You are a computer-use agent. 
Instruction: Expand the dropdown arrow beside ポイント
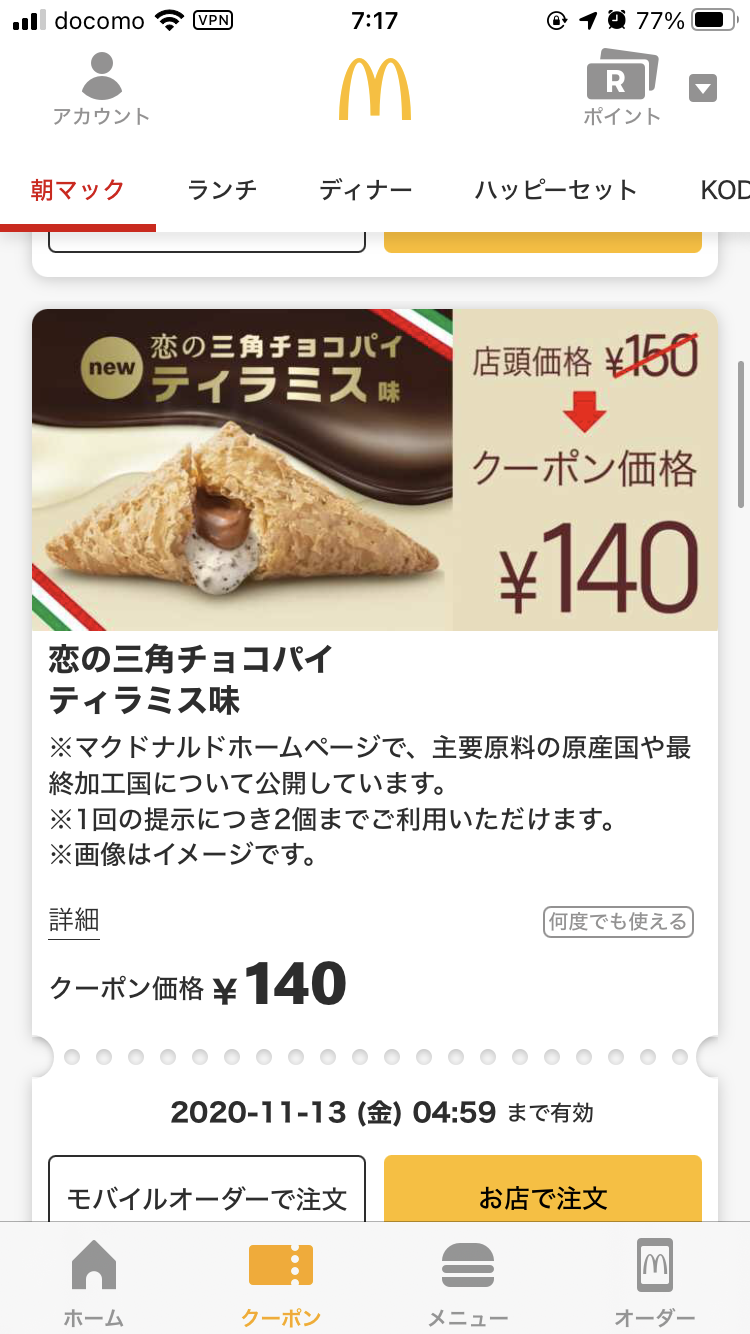703,89
